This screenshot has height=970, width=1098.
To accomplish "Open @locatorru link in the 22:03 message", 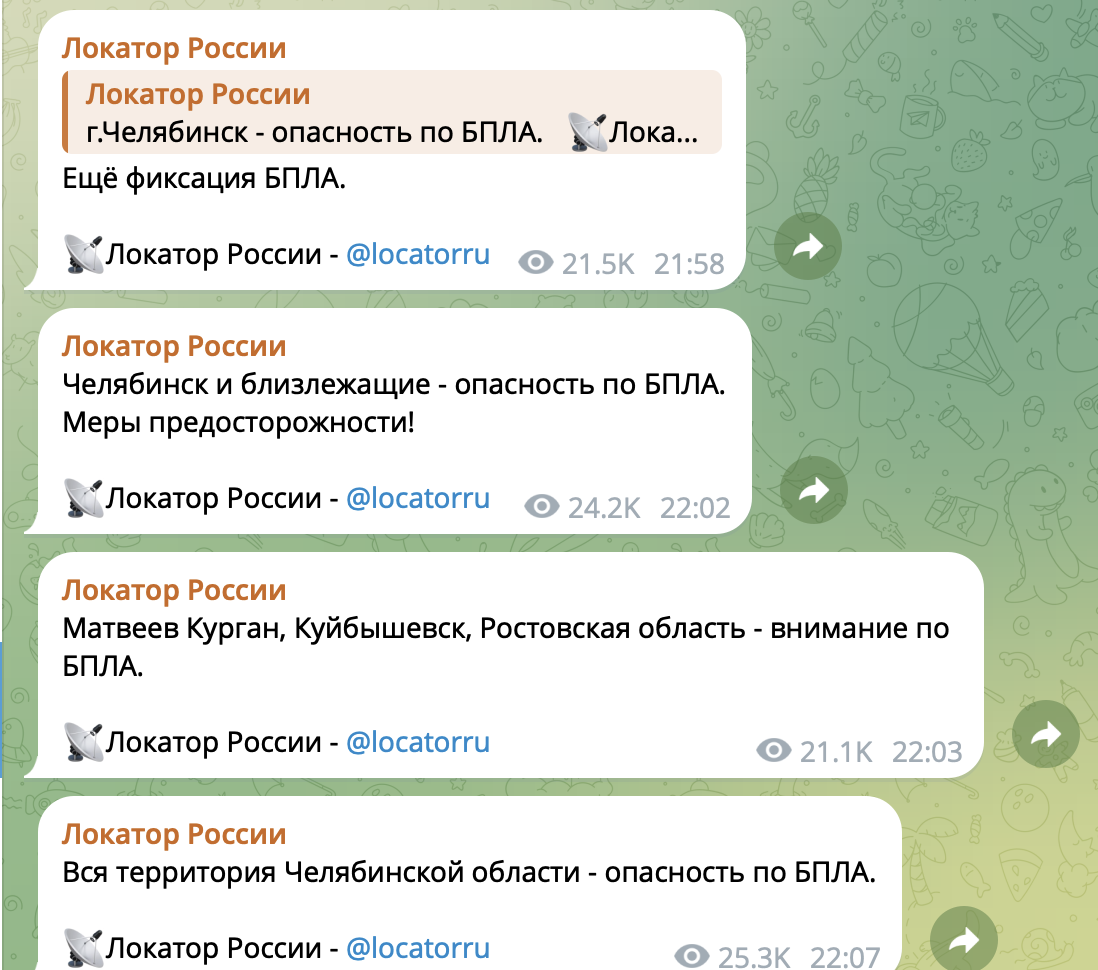I will (418, 742).
